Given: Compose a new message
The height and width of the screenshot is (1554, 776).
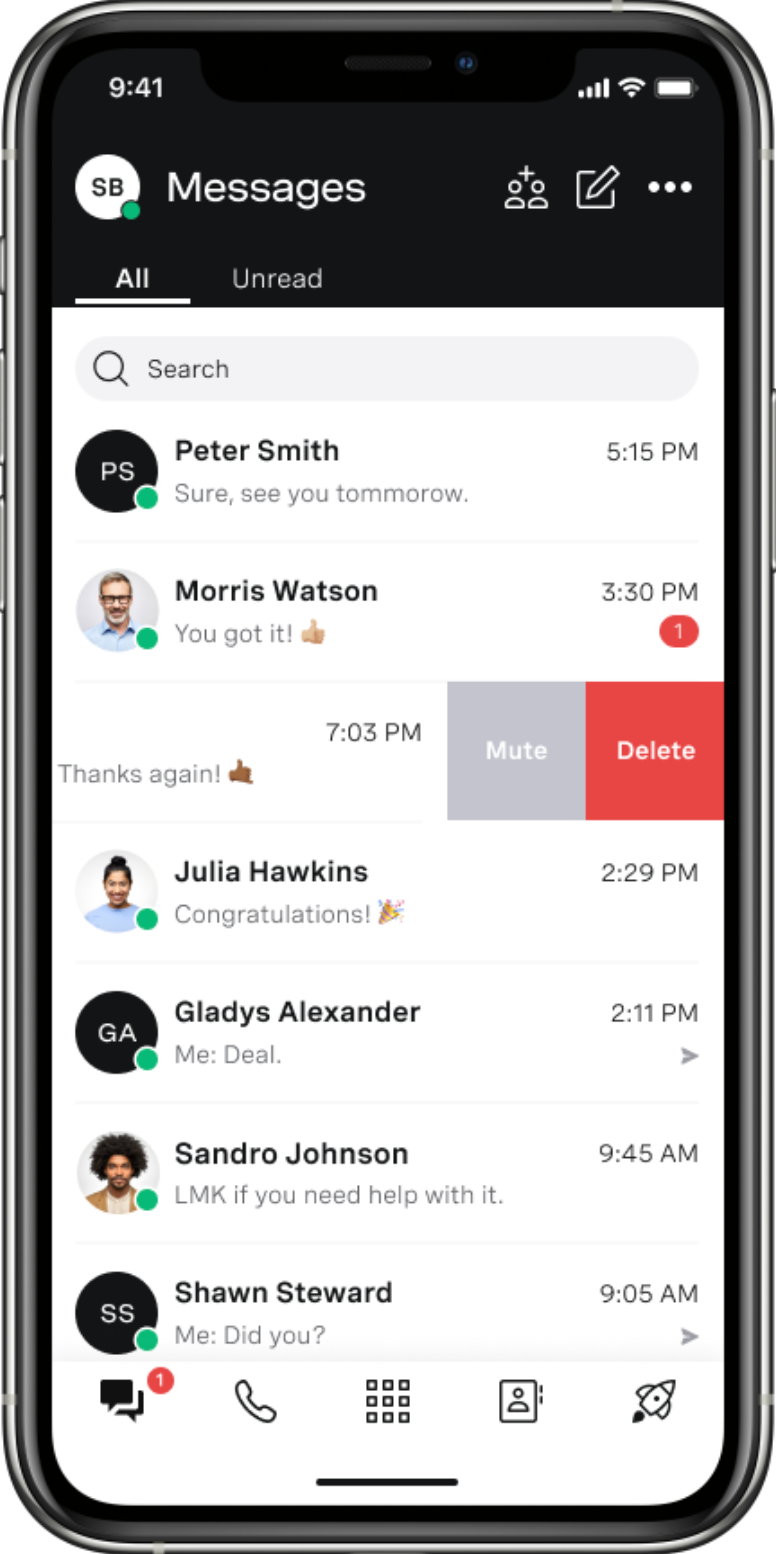Looking at the screenshot, I should point(597,187).
